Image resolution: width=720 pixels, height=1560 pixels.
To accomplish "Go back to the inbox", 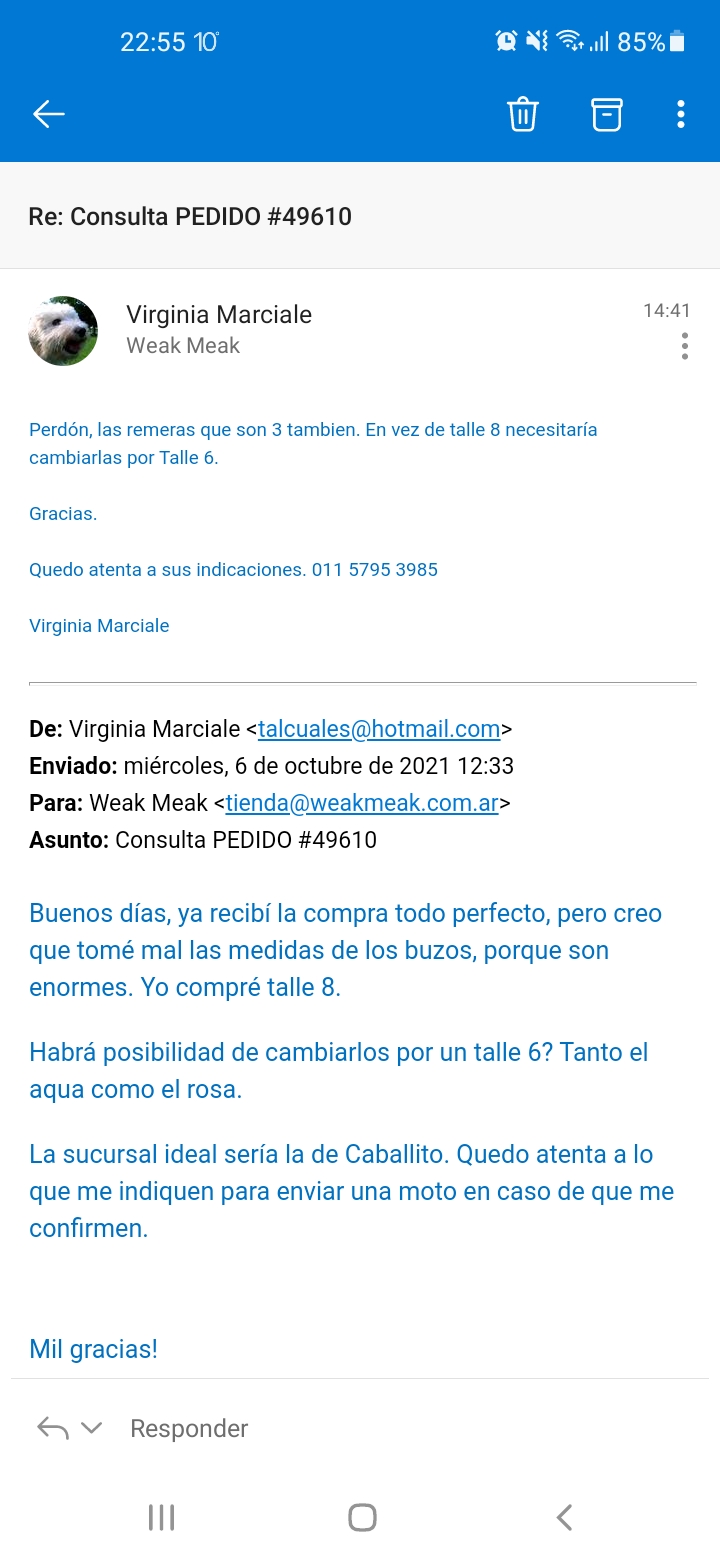I will [49, 114].
